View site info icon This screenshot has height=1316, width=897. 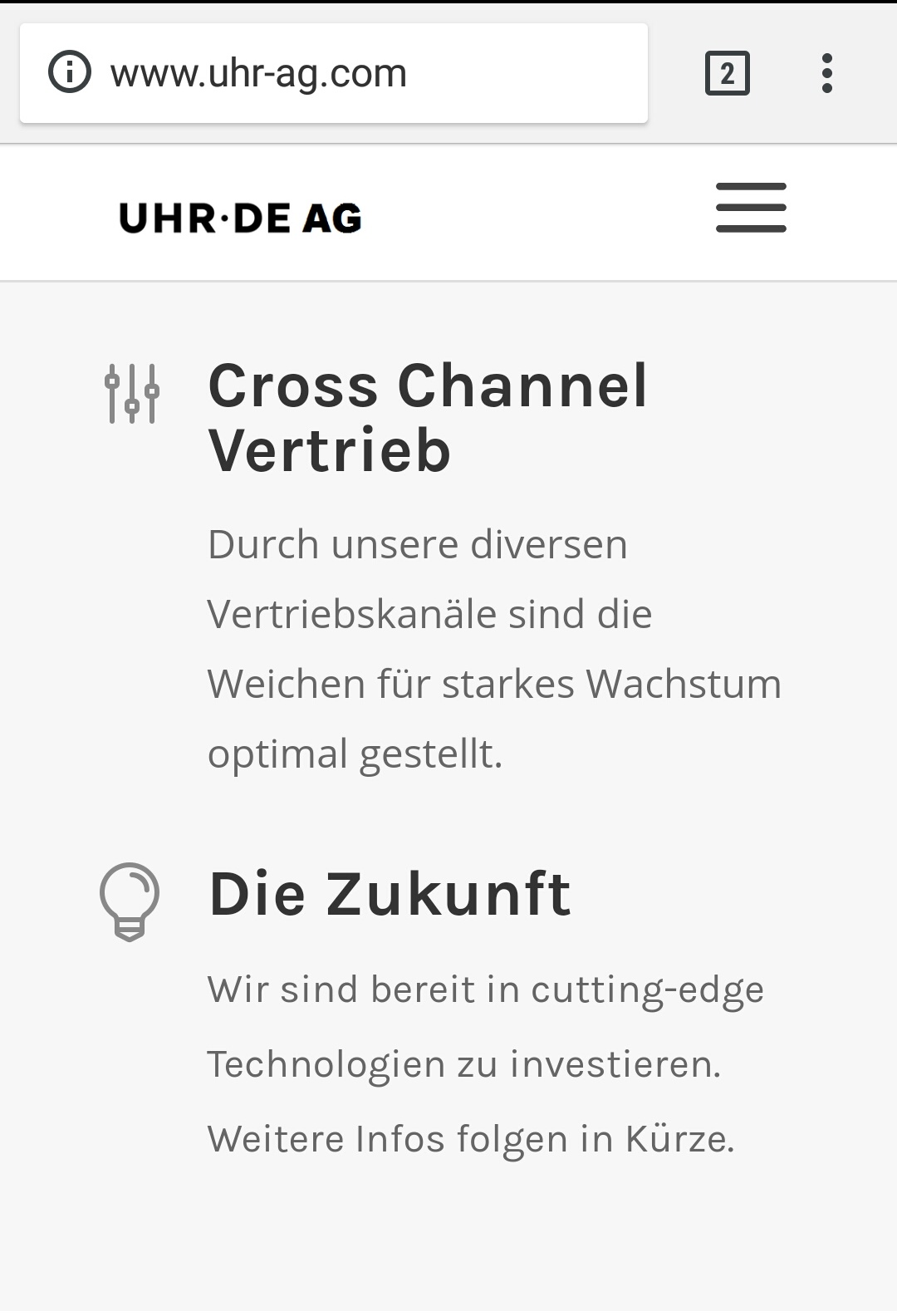coord(70,72)
